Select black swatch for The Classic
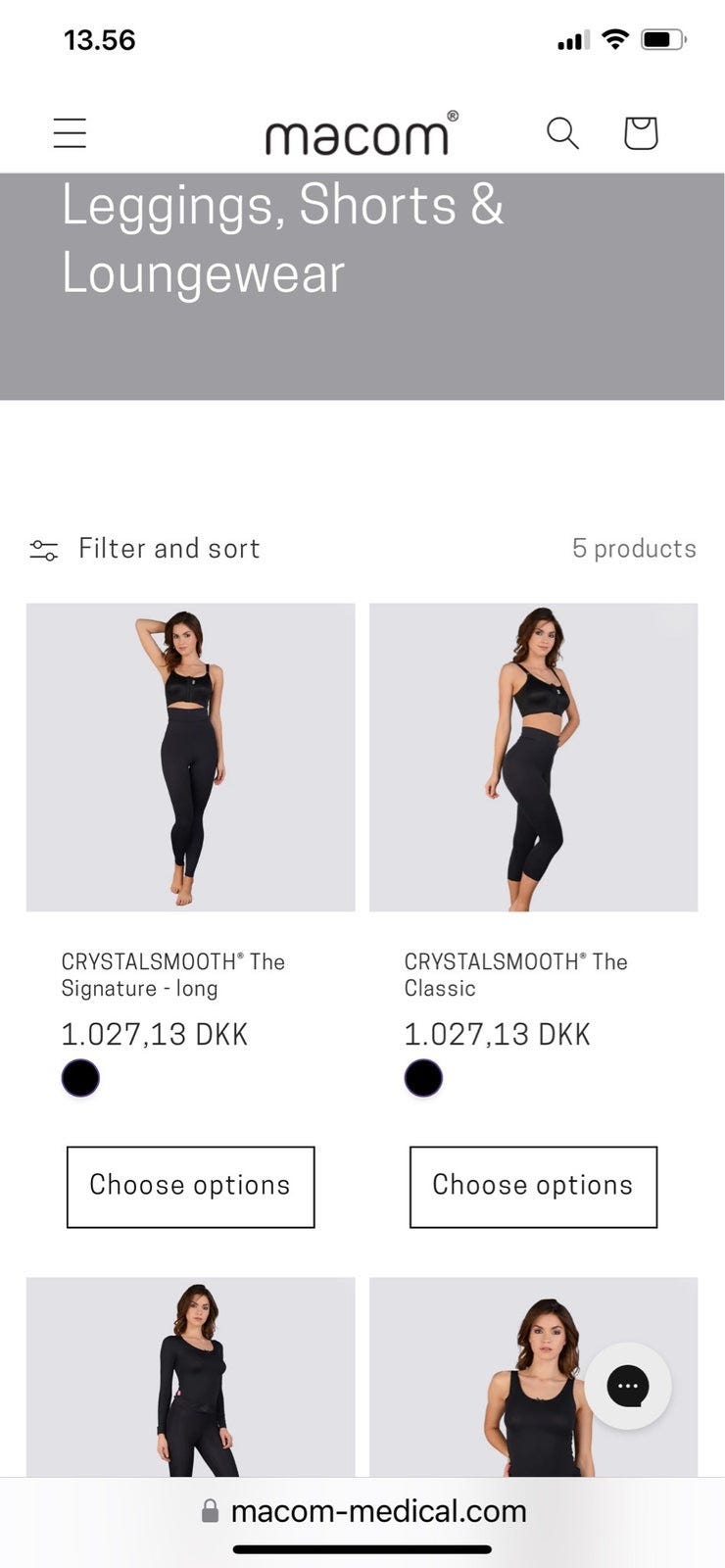The image size is (725, 1568). (x=423, y=1078)
